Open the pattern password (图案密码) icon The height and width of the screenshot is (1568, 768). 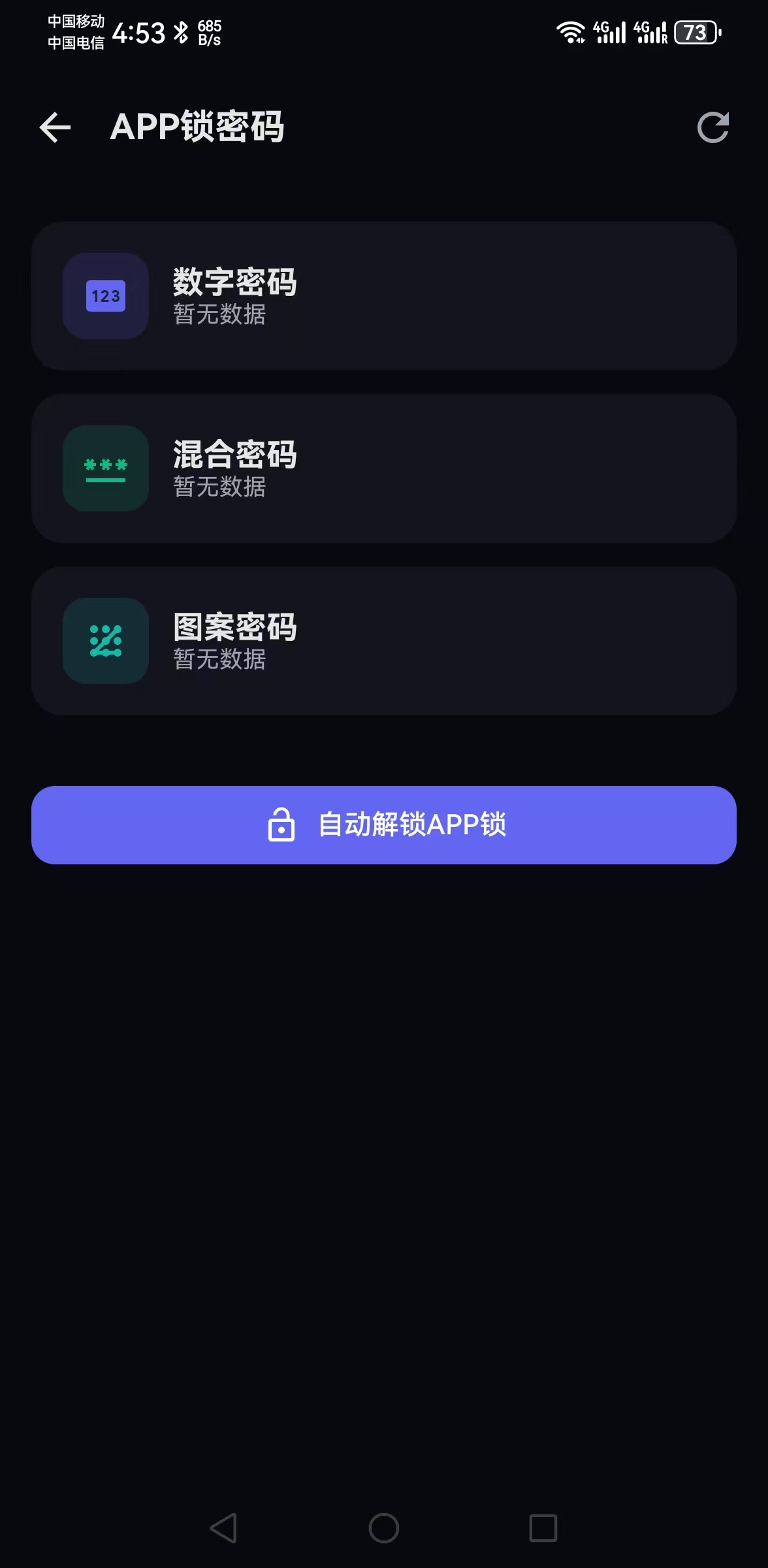[x=104, y=641]
